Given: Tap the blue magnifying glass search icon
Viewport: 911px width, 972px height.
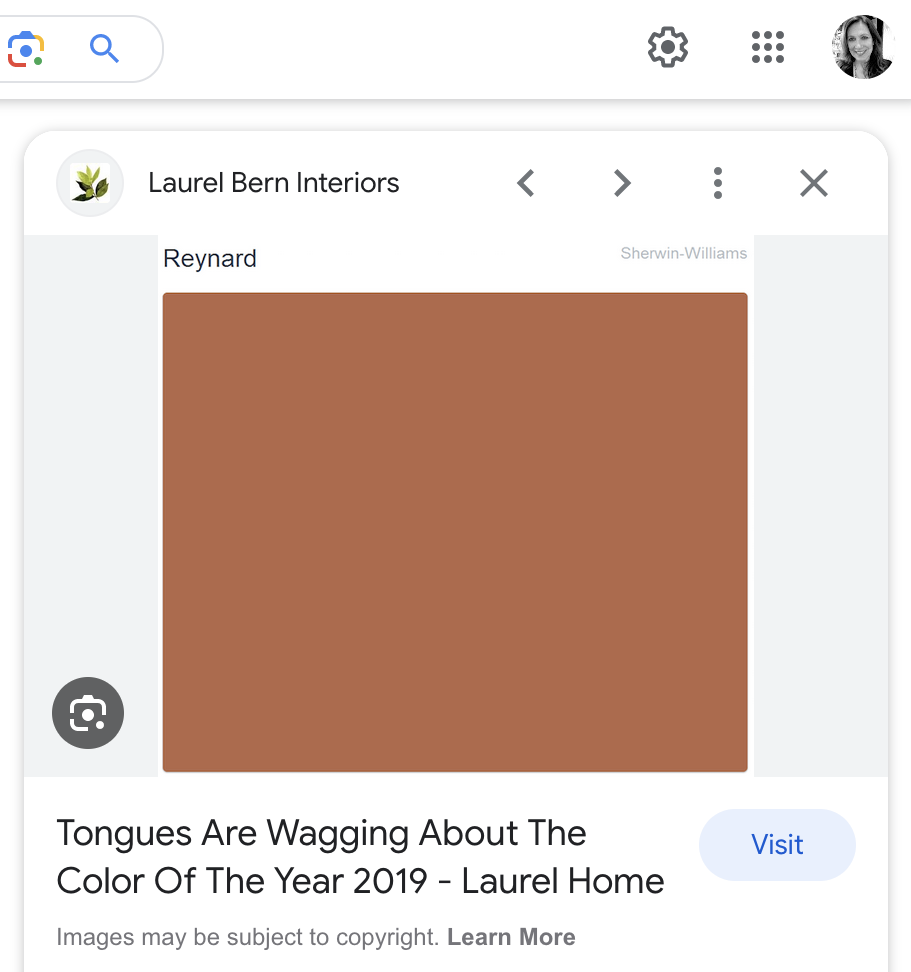Looking at the screenshot, I should [x=104, y=48].
